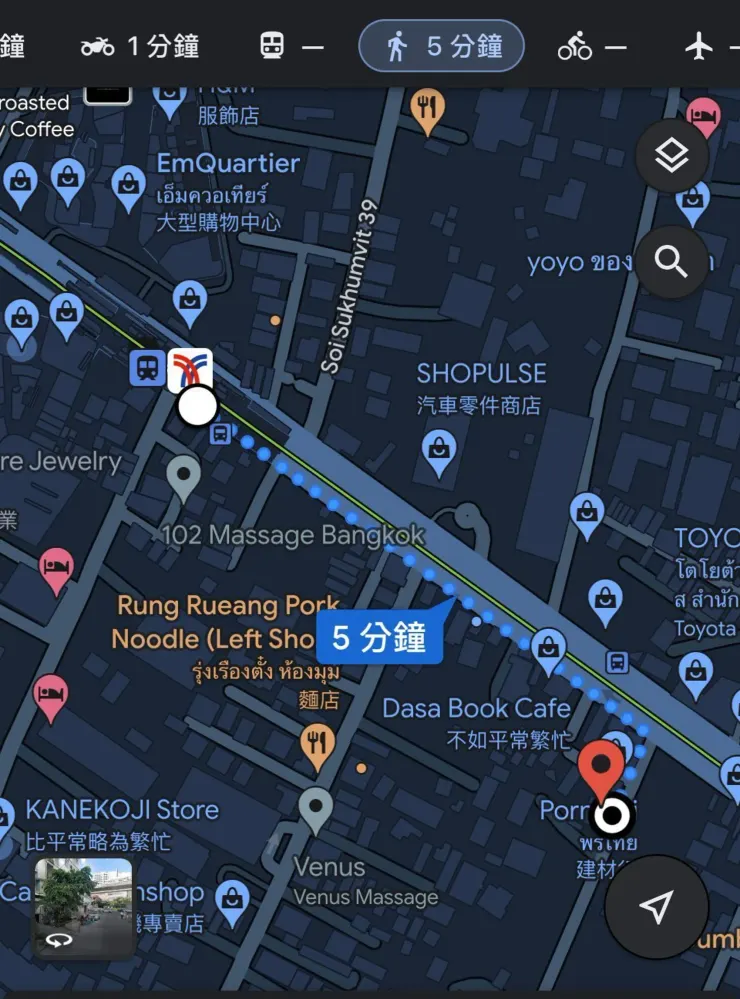This screenshot has height=999, width=740.
Task: Select the transit travel mode
Action: point(291,46)
